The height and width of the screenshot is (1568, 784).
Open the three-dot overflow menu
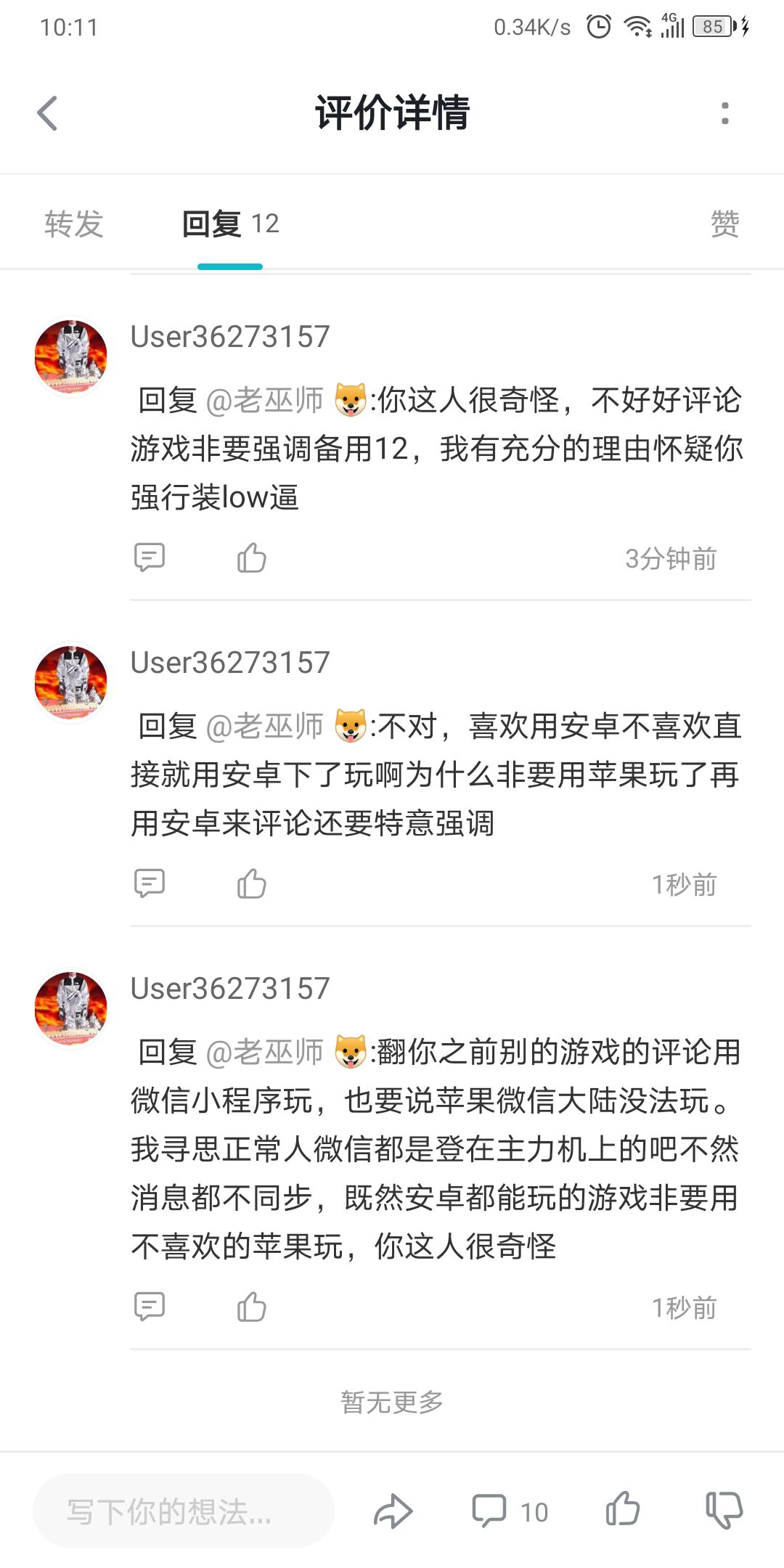[x=724, y=113]
